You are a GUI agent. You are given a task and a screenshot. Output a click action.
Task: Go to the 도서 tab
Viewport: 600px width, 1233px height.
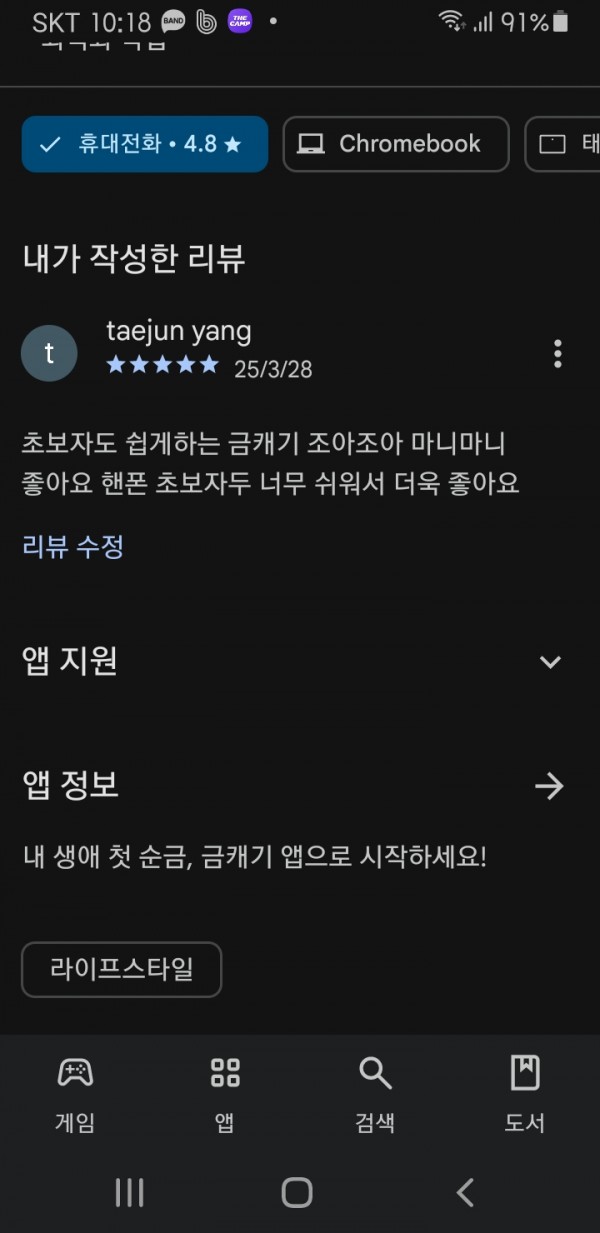point(525,1094)
